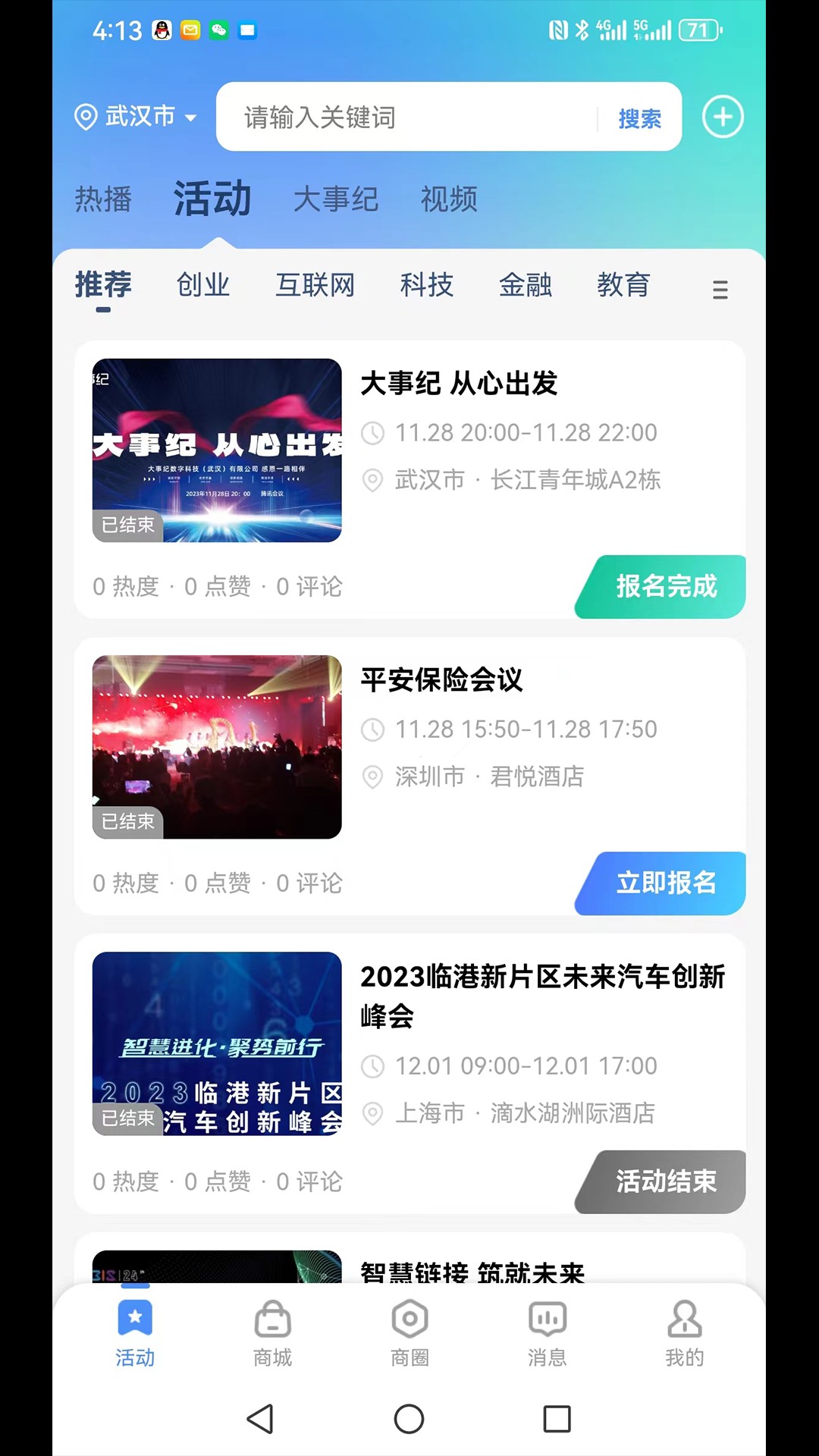This screenshot has height=1456, width=819.
Task: Go to the 商城 tab
Action: [273, 1335]
